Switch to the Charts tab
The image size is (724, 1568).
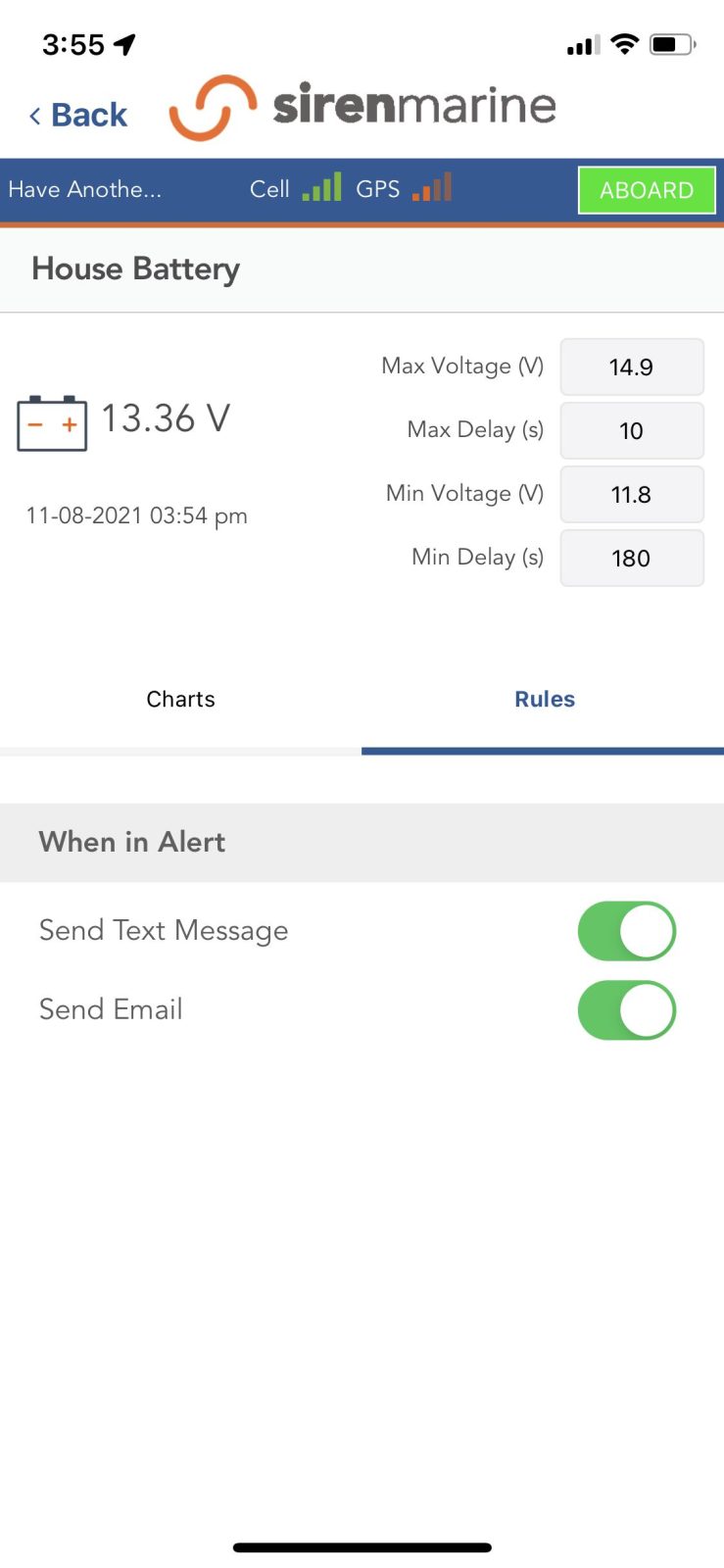[x=180, y=700]
